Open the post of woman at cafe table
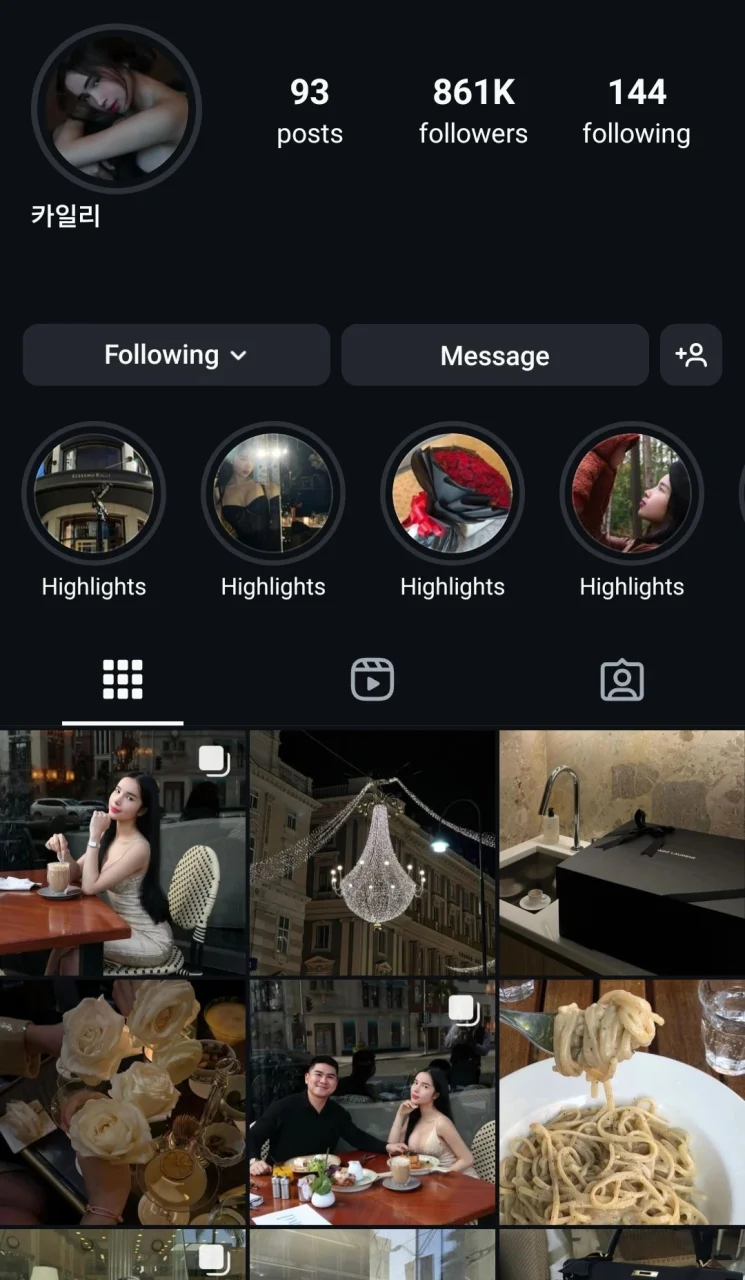Image resolution: width=745 pixels, height=1280 pixels. click(x=122, y=852)
